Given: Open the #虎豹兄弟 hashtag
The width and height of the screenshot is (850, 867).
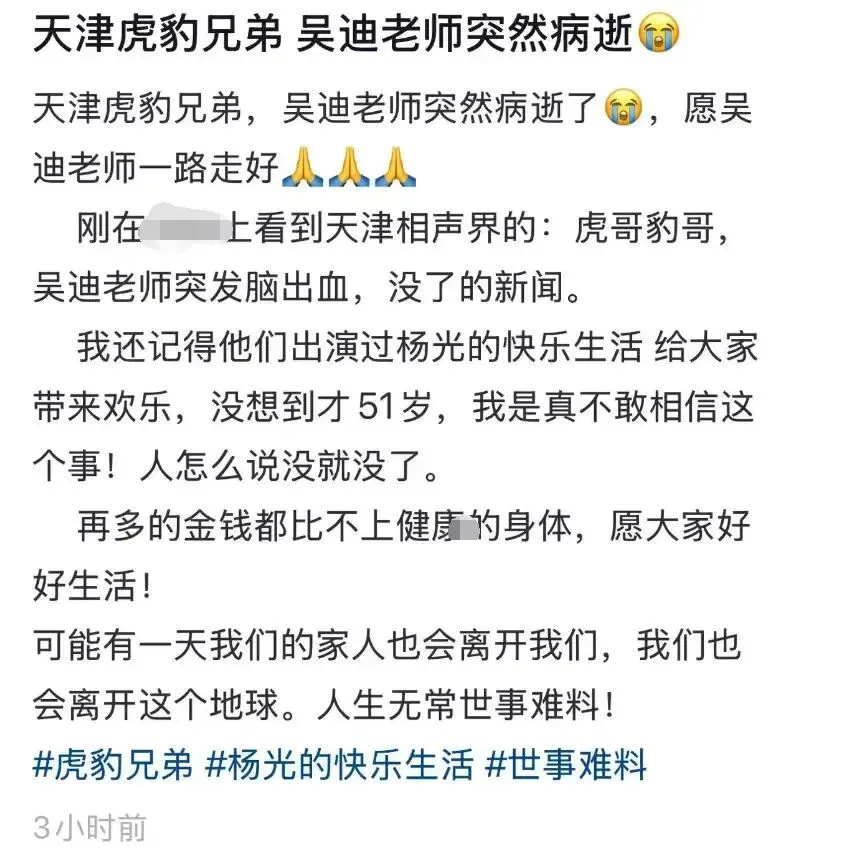Looking at the screenshot, I should click(x=111, y=766).
